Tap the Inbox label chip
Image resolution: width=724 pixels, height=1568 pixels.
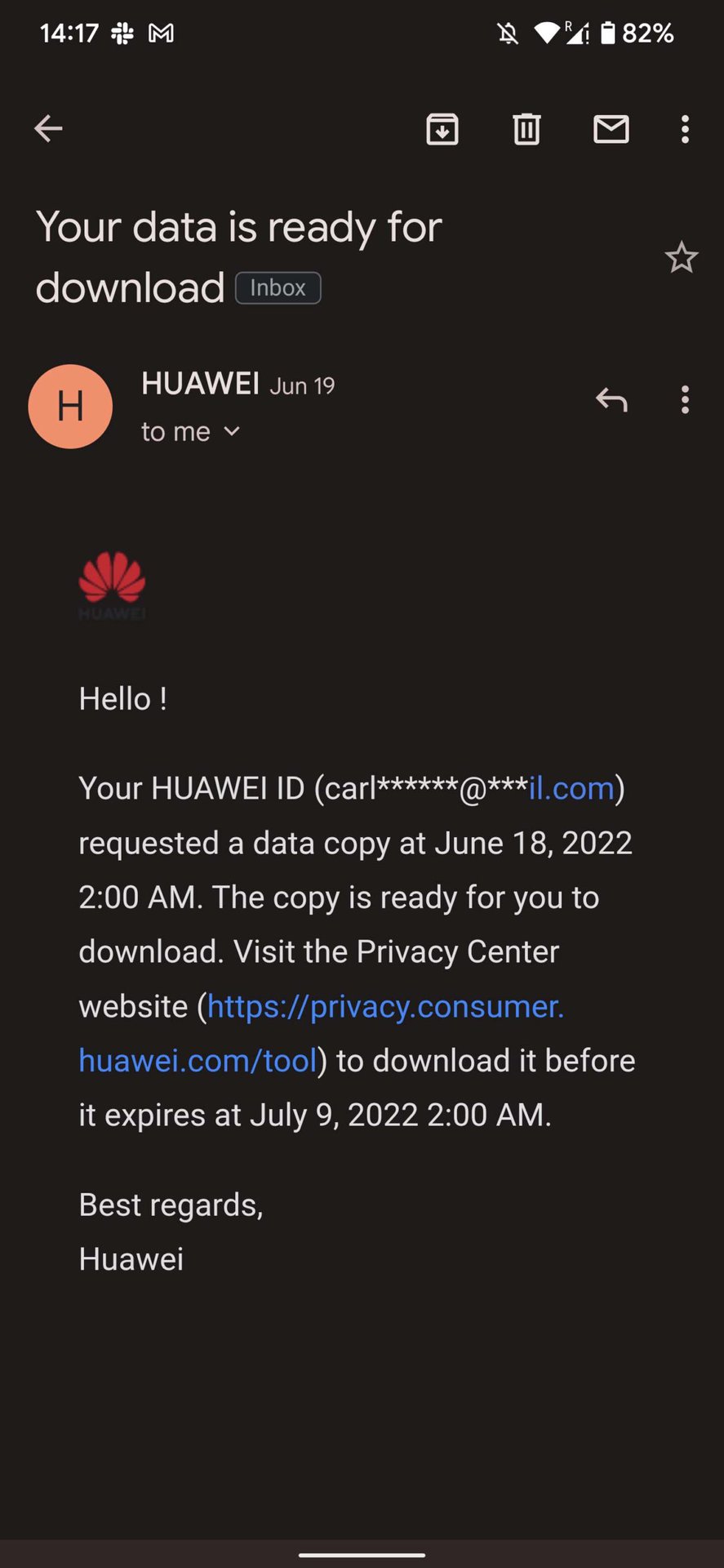pos(278,288)
